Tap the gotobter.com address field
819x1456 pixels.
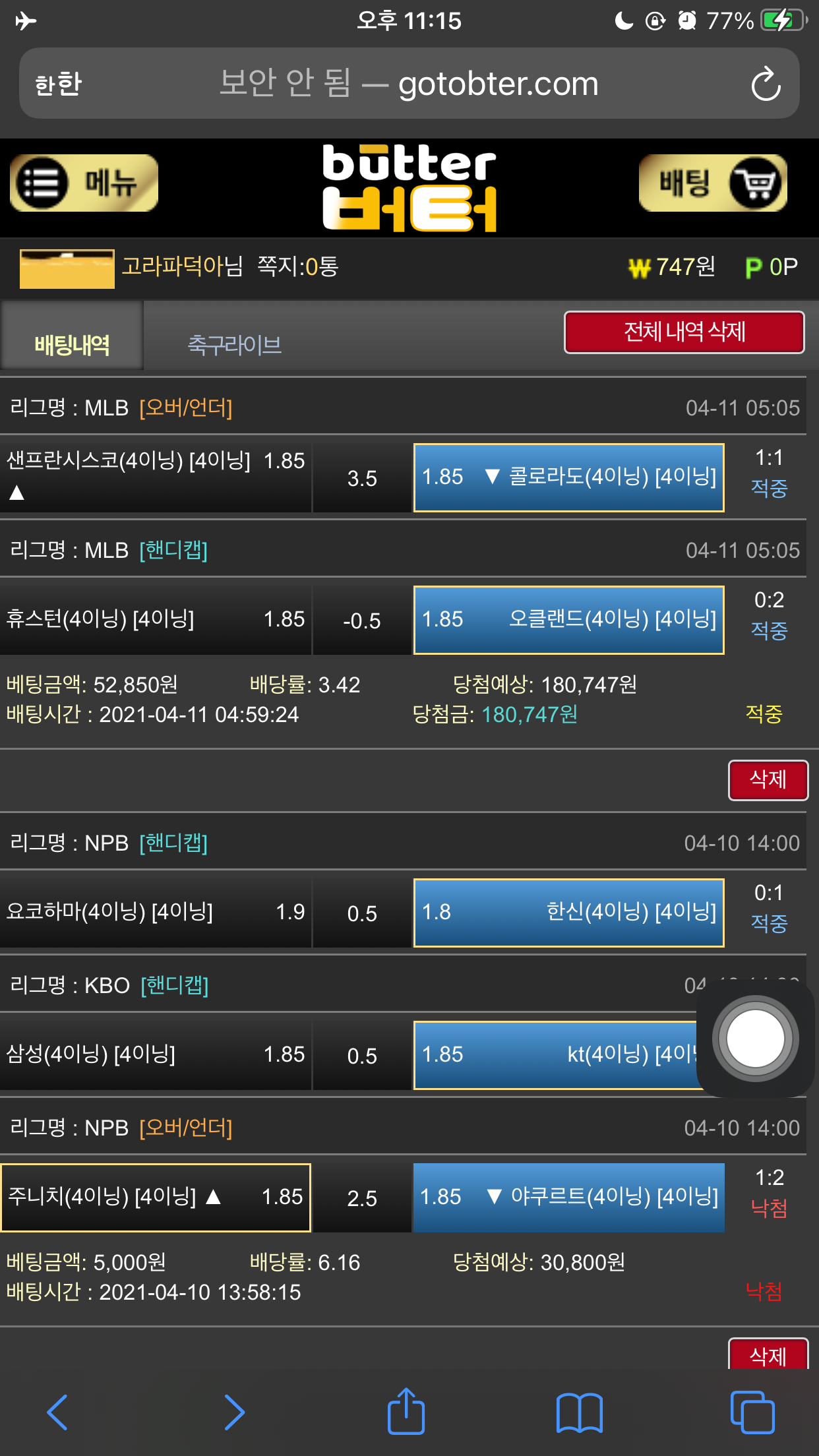(409, 84)
